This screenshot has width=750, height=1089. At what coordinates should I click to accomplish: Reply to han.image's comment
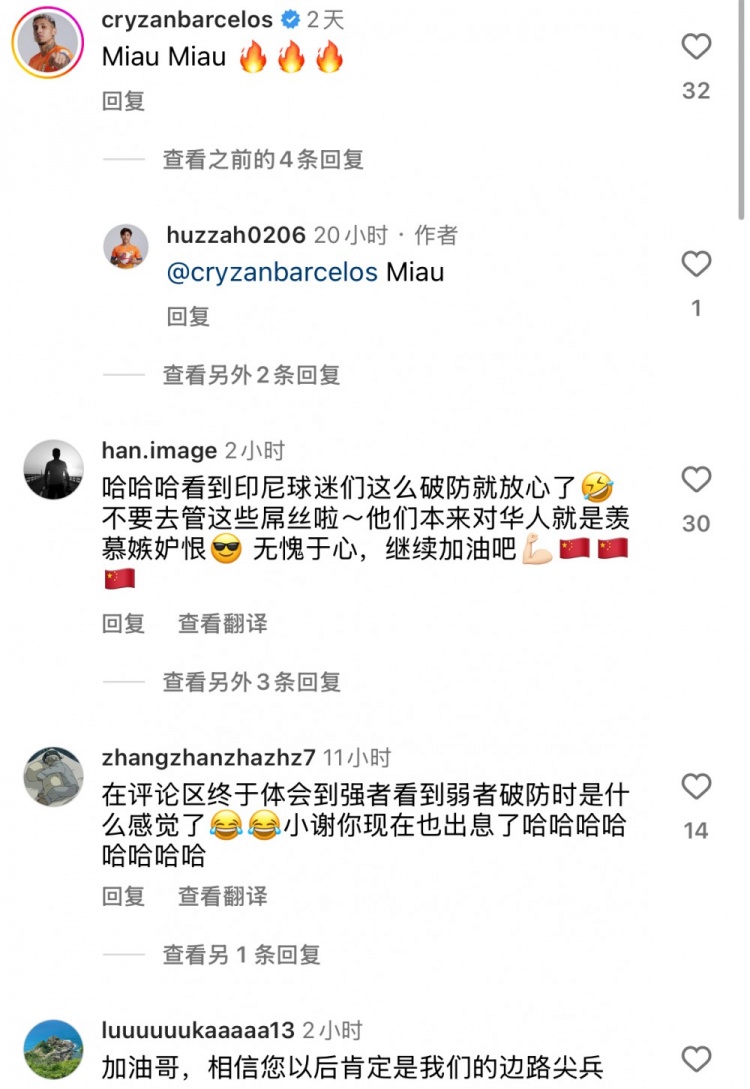pyautogui.click(x=124, y=623)
